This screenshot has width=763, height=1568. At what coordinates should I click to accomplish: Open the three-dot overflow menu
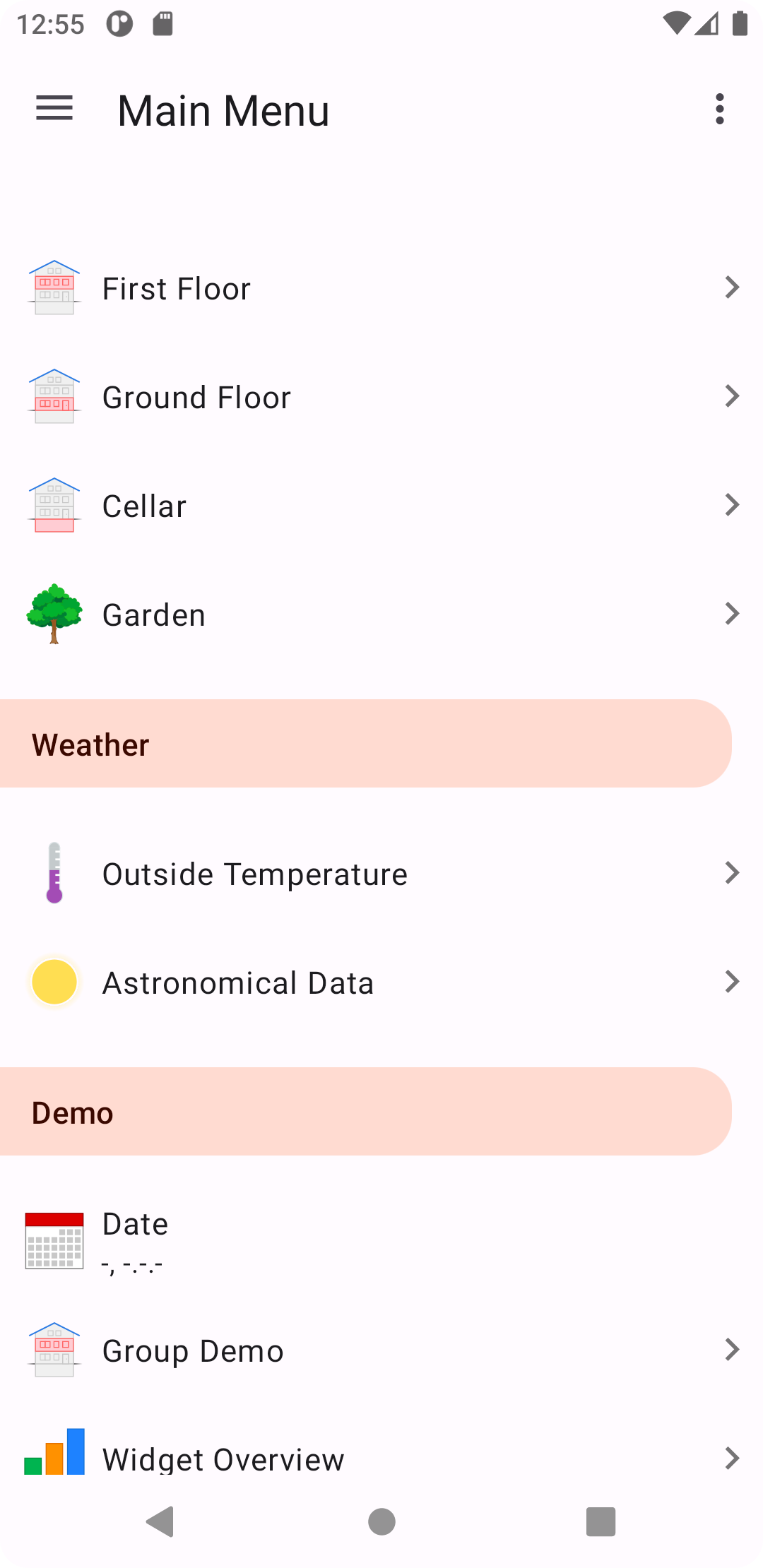point(719,109)
